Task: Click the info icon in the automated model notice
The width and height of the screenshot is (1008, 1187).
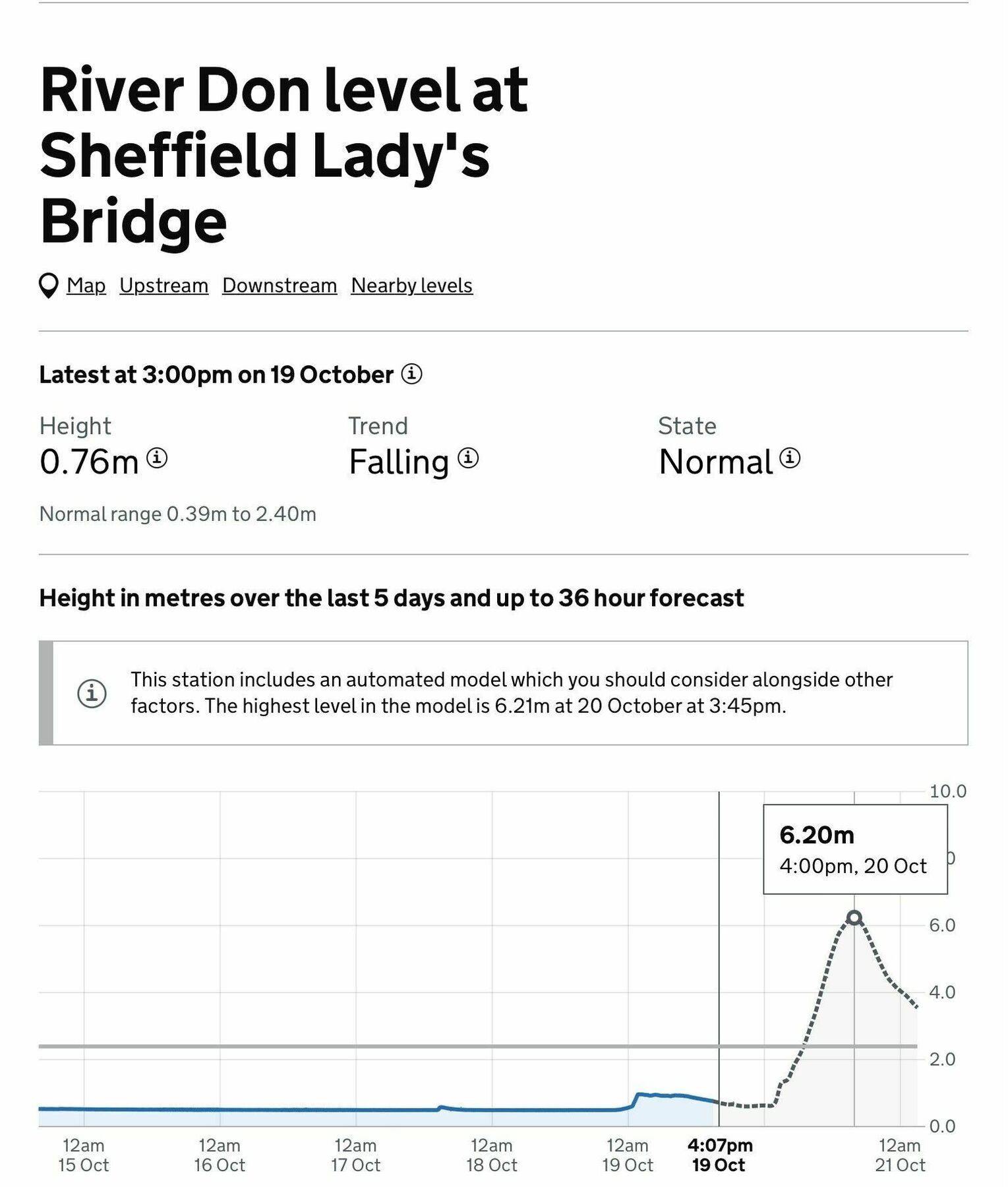Action: [x=92, y=694]
